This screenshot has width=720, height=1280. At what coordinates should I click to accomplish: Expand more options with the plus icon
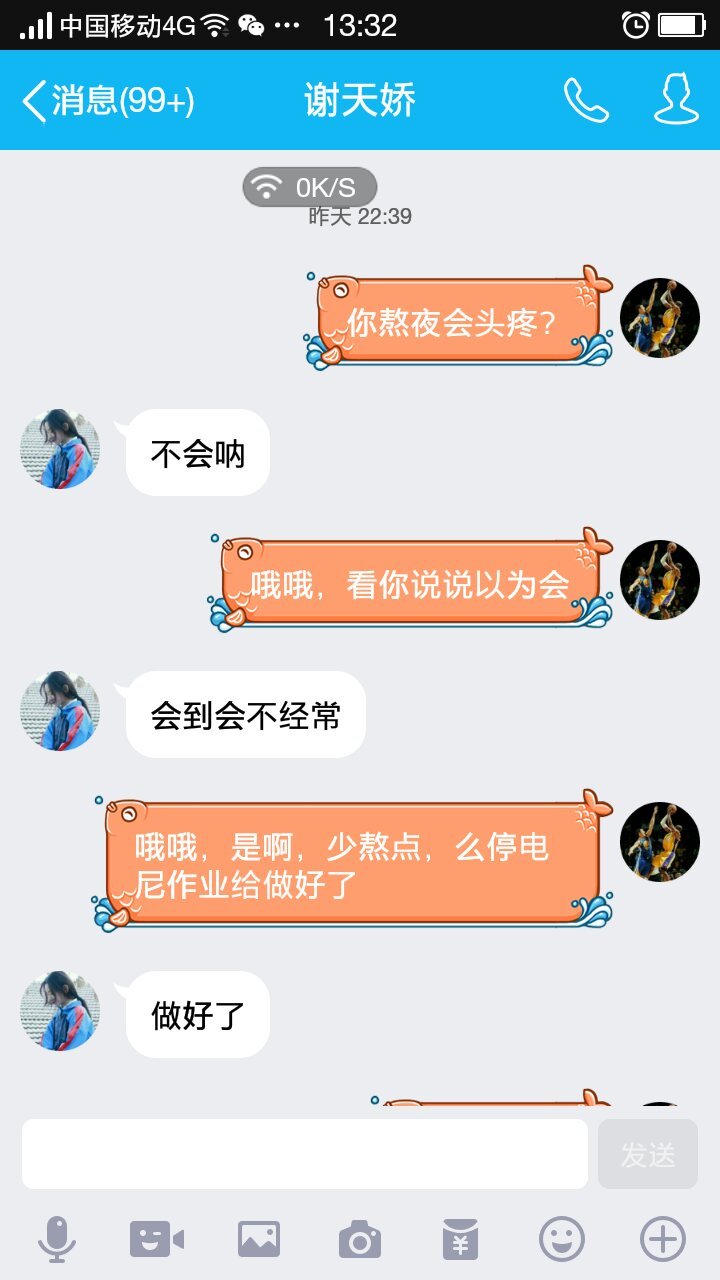[x=663, y=1240]
